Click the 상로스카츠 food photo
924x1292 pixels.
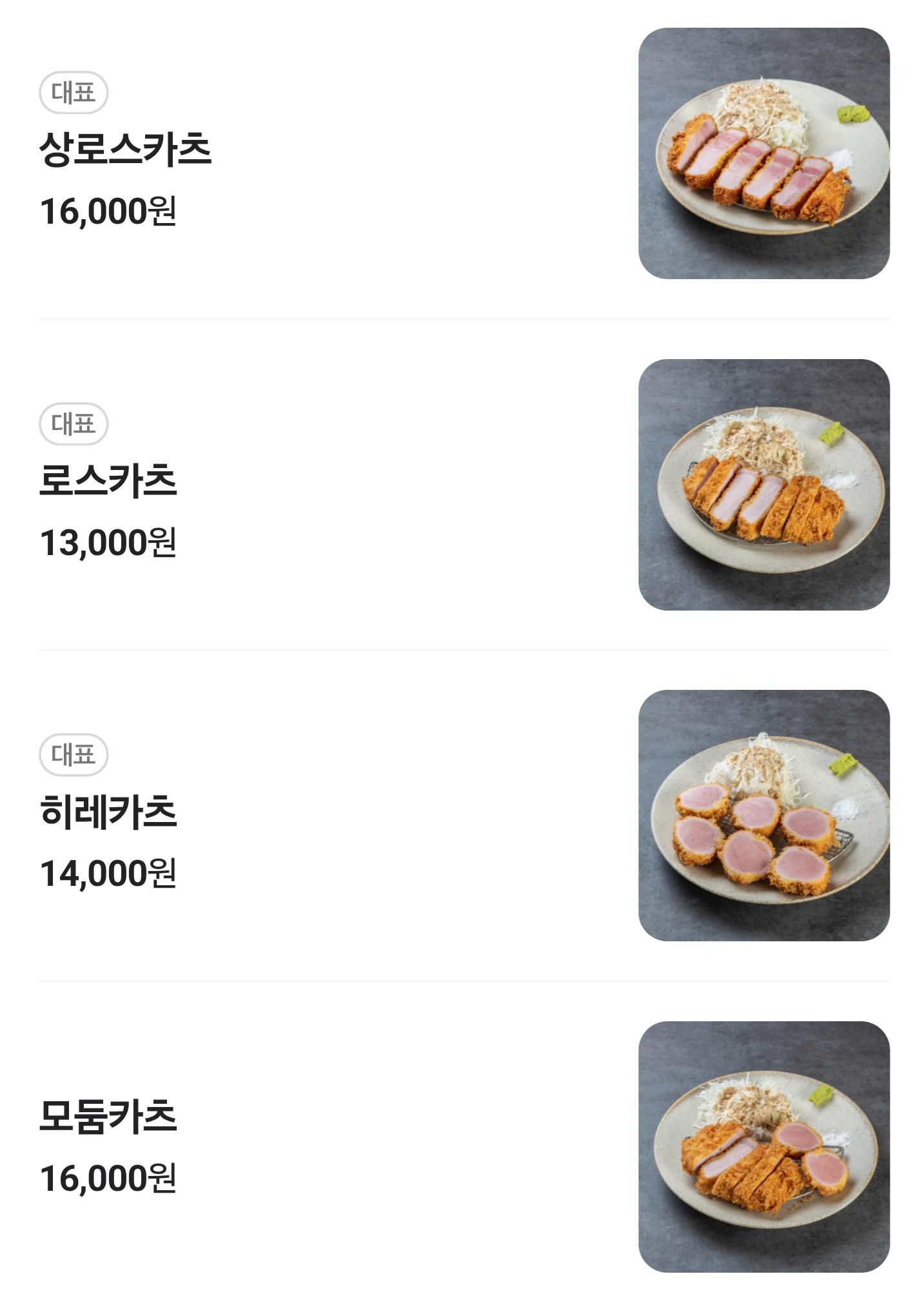pyautogui.click(x=764, y=153)
